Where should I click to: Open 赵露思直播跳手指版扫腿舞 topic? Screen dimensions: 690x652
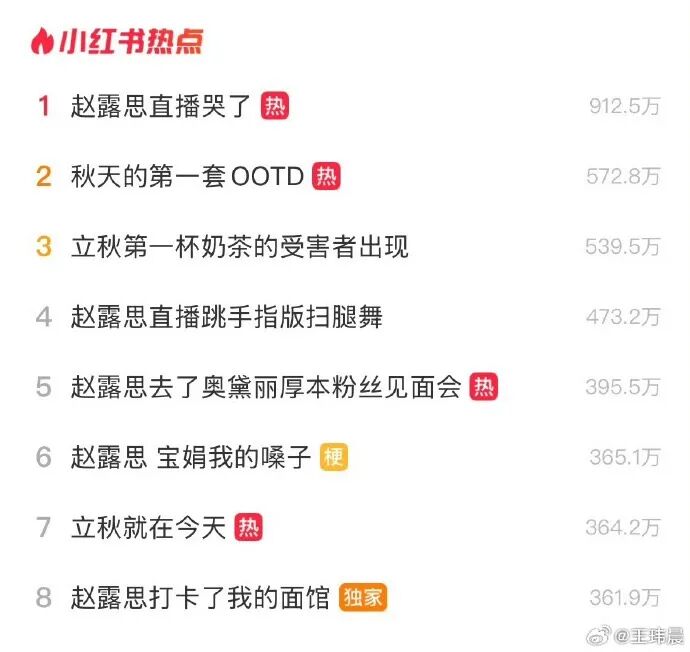tap(226, 317)
